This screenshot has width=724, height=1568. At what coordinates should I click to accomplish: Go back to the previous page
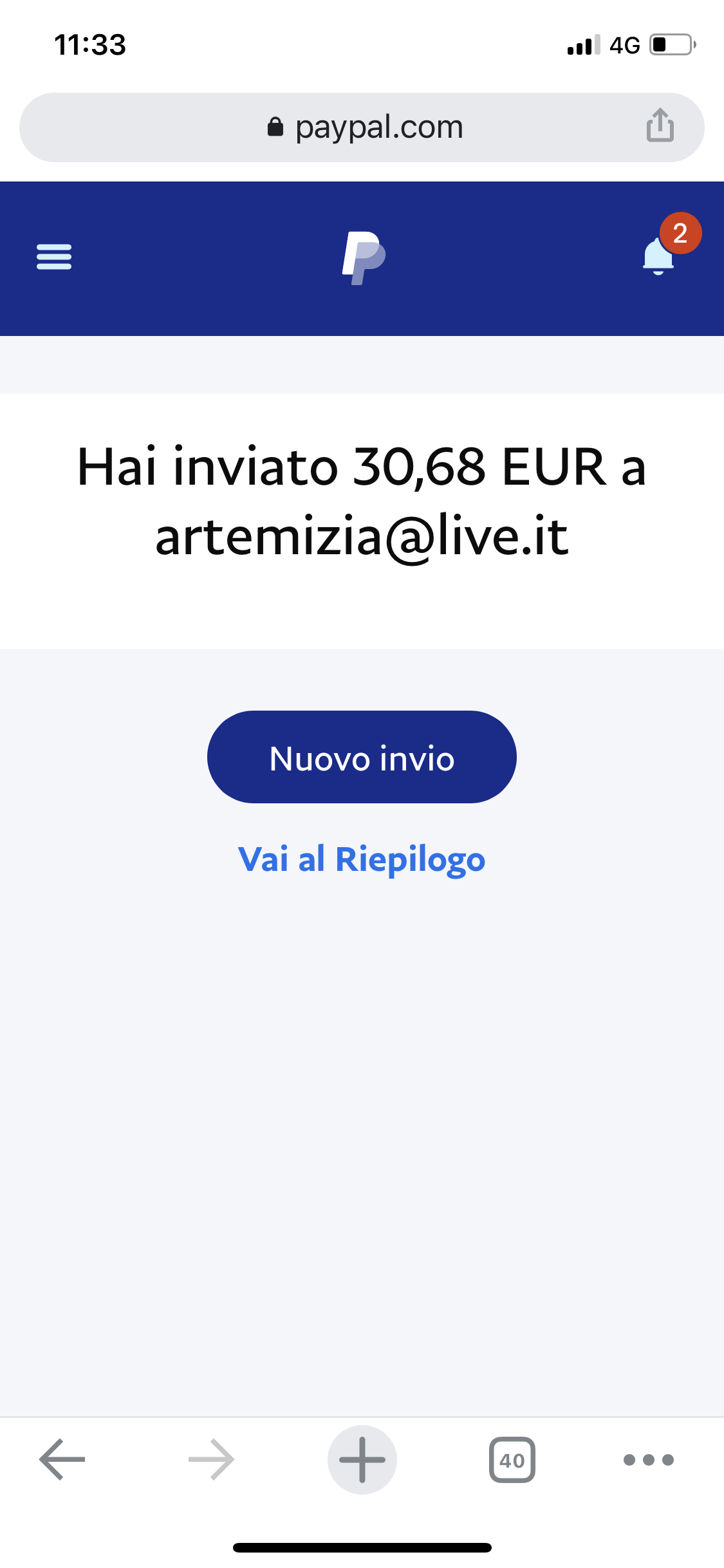tap(62, 1459)
